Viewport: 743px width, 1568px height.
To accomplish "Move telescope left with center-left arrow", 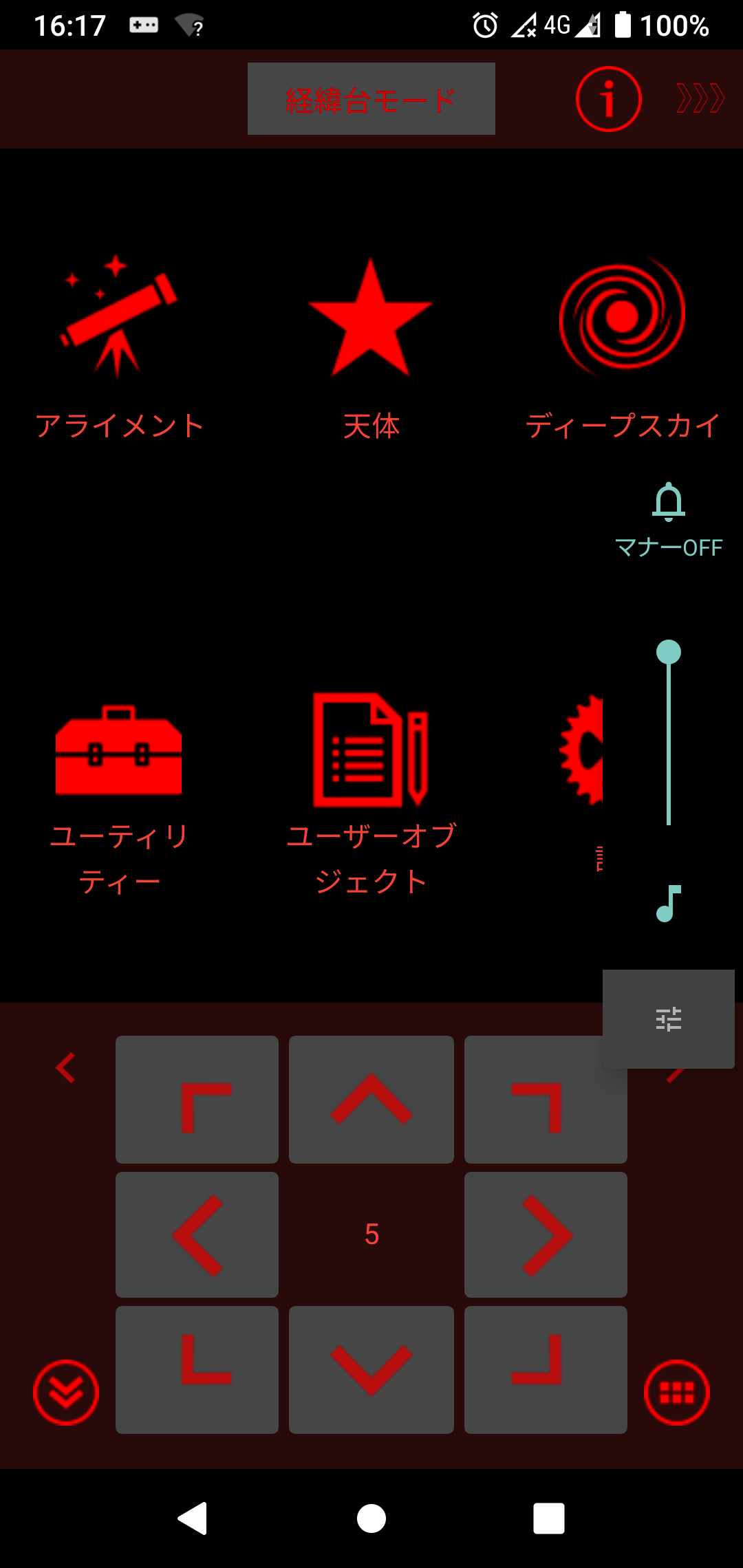I will point(197,1234).
